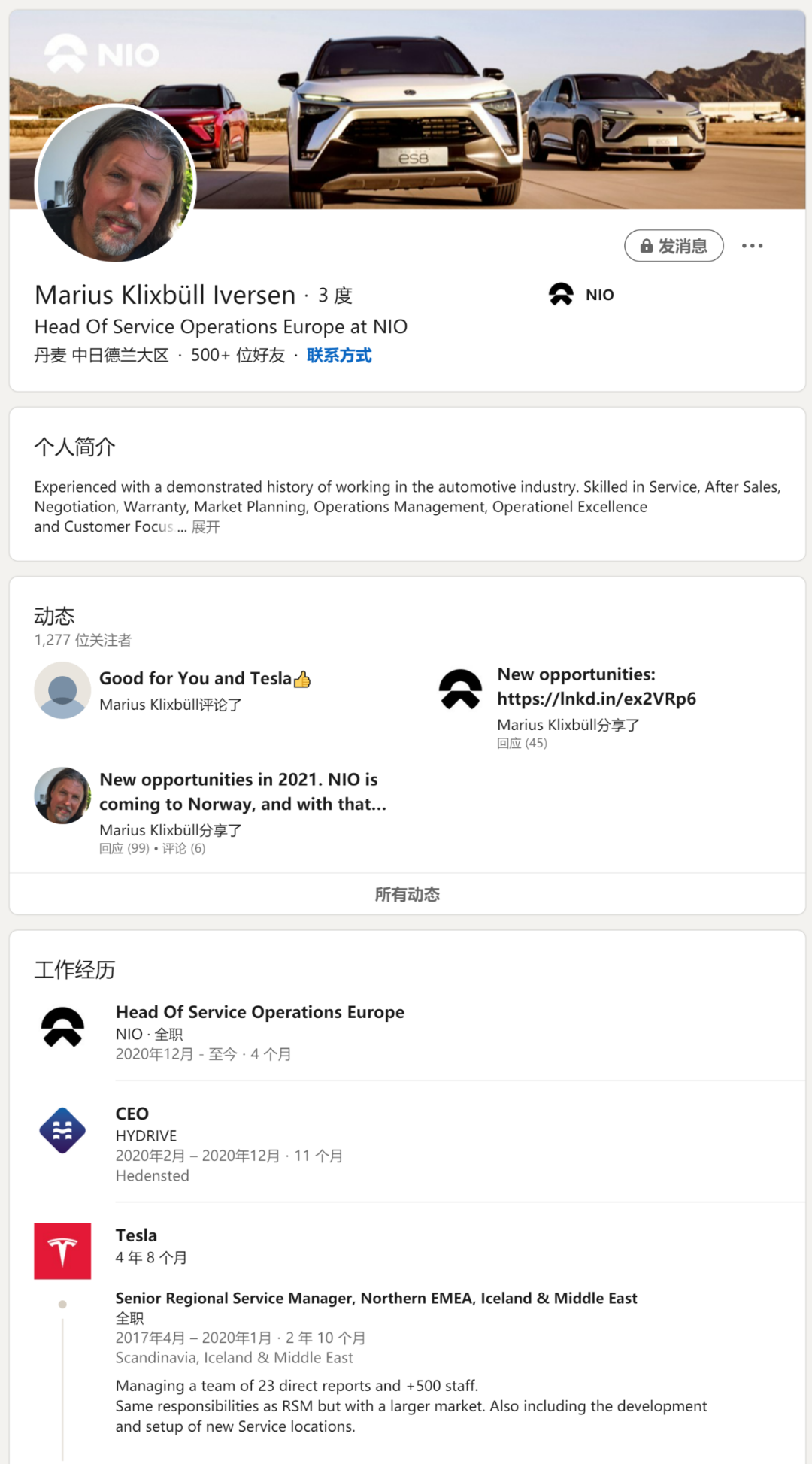Open the 'New opportunities in 2021' post
812x1464 pixels.
242,792
